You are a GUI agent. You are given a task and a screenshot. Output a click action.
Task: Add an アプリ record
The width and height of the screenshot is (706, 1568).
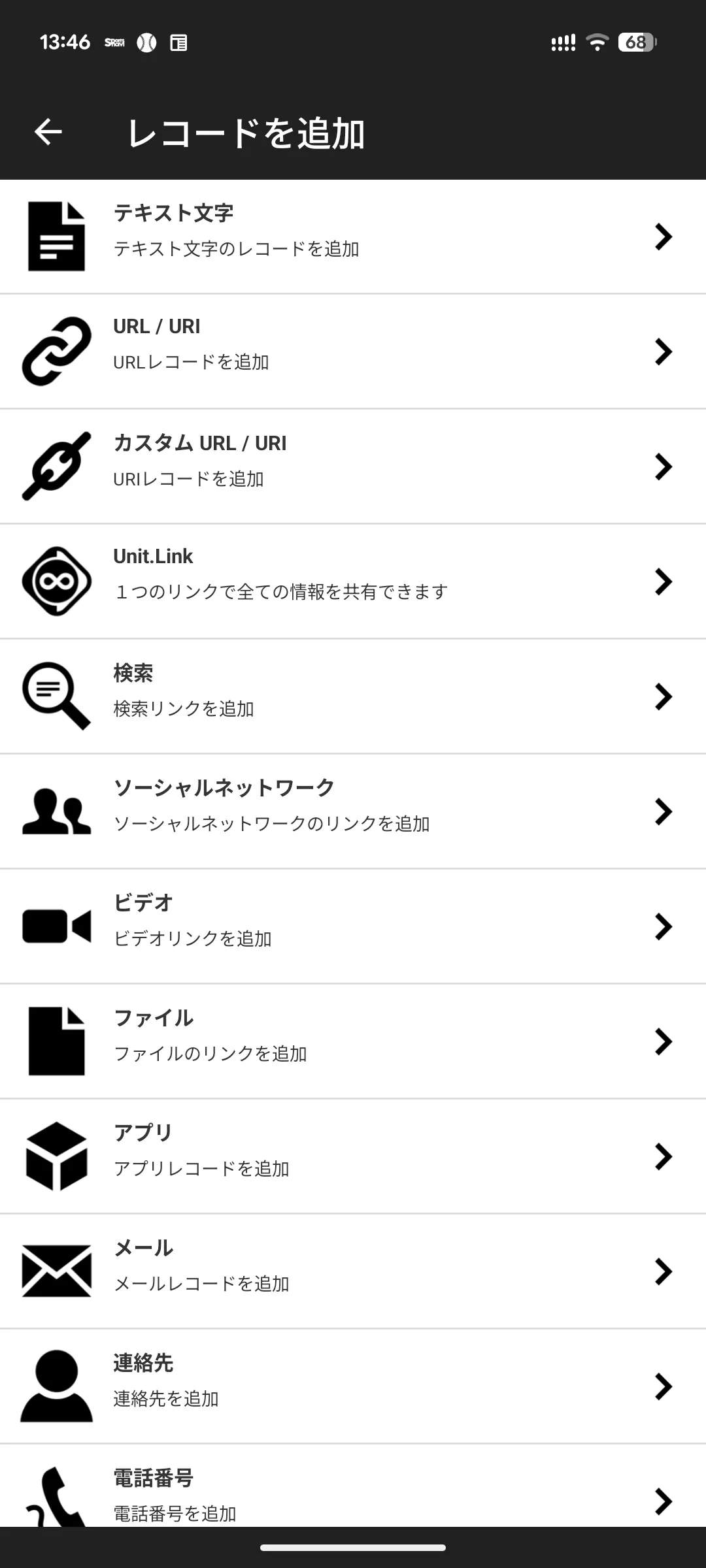click(x=353, y=1156)
